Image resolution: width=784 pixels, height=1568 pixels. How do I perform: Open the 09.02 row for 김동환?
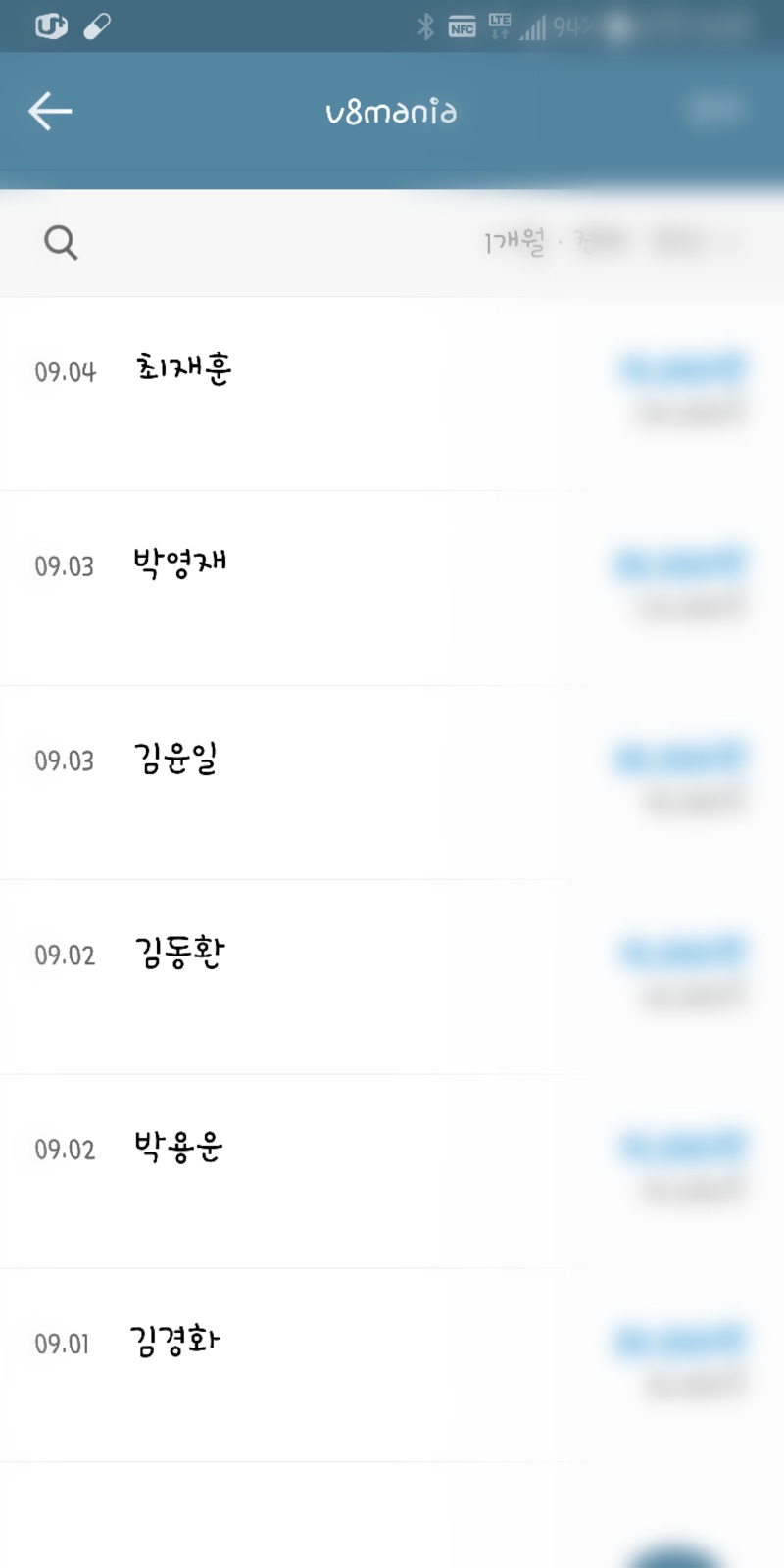[392, 976]
